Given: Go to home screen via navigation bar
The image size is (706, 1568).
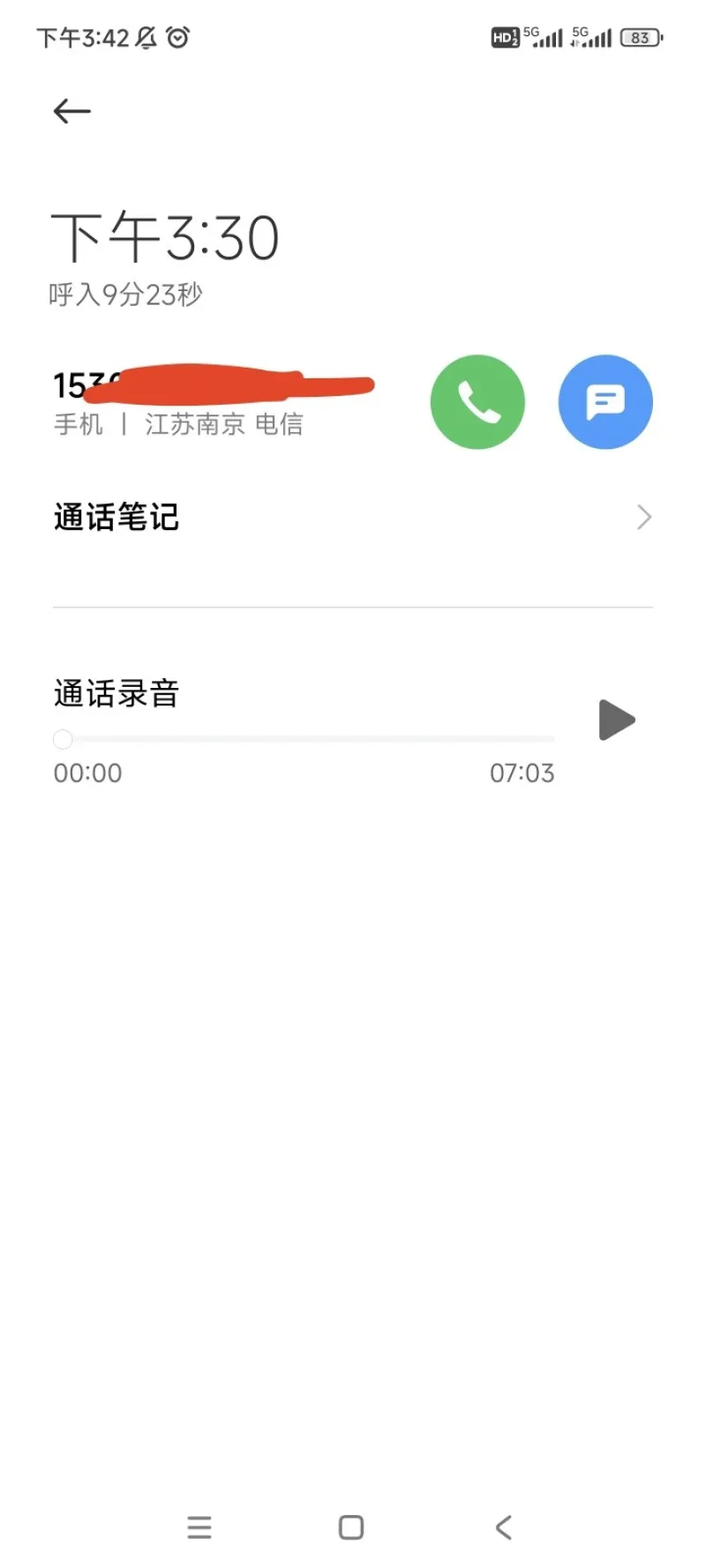Looking at the screenshot, I should [x=351, y=1527].
